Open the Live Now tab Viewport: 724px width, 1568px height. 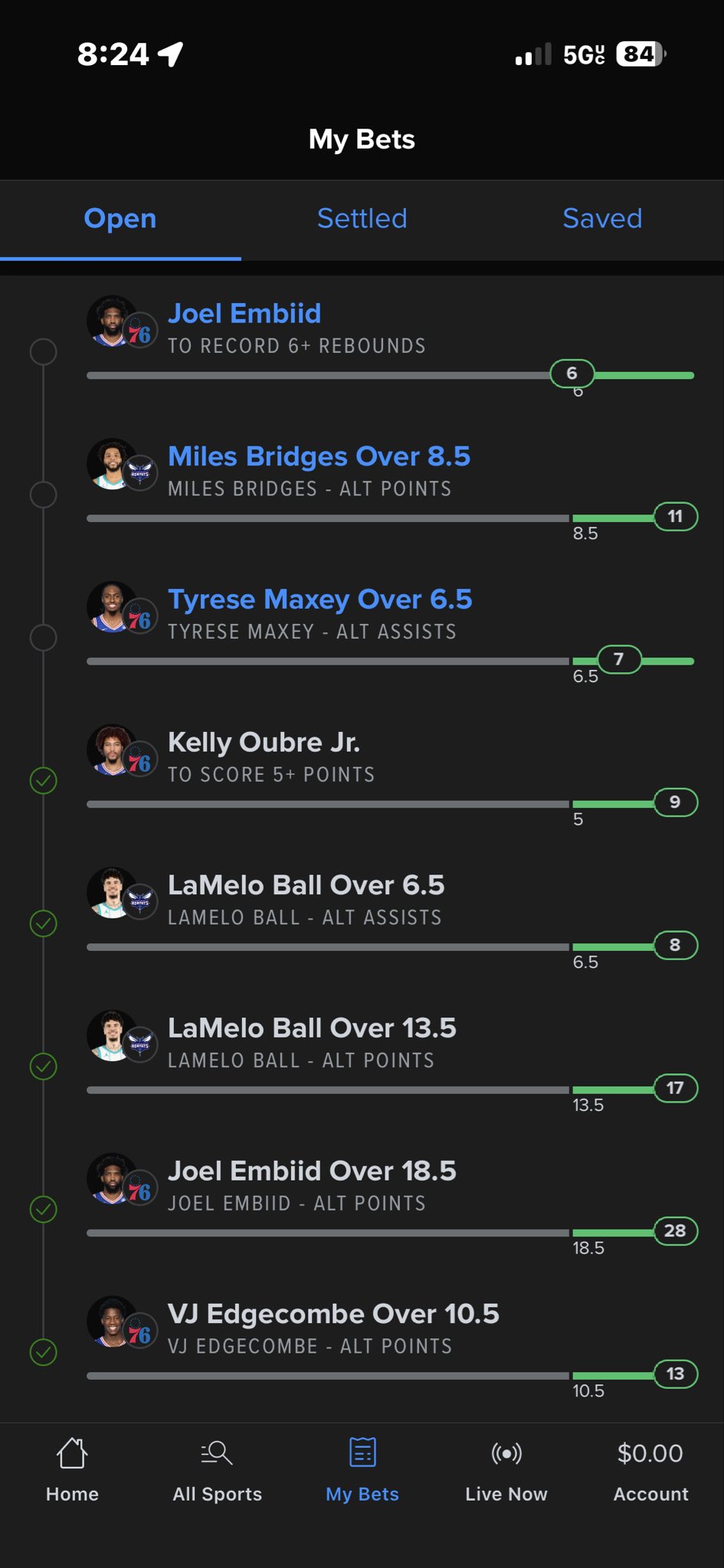click(506, 1470)
